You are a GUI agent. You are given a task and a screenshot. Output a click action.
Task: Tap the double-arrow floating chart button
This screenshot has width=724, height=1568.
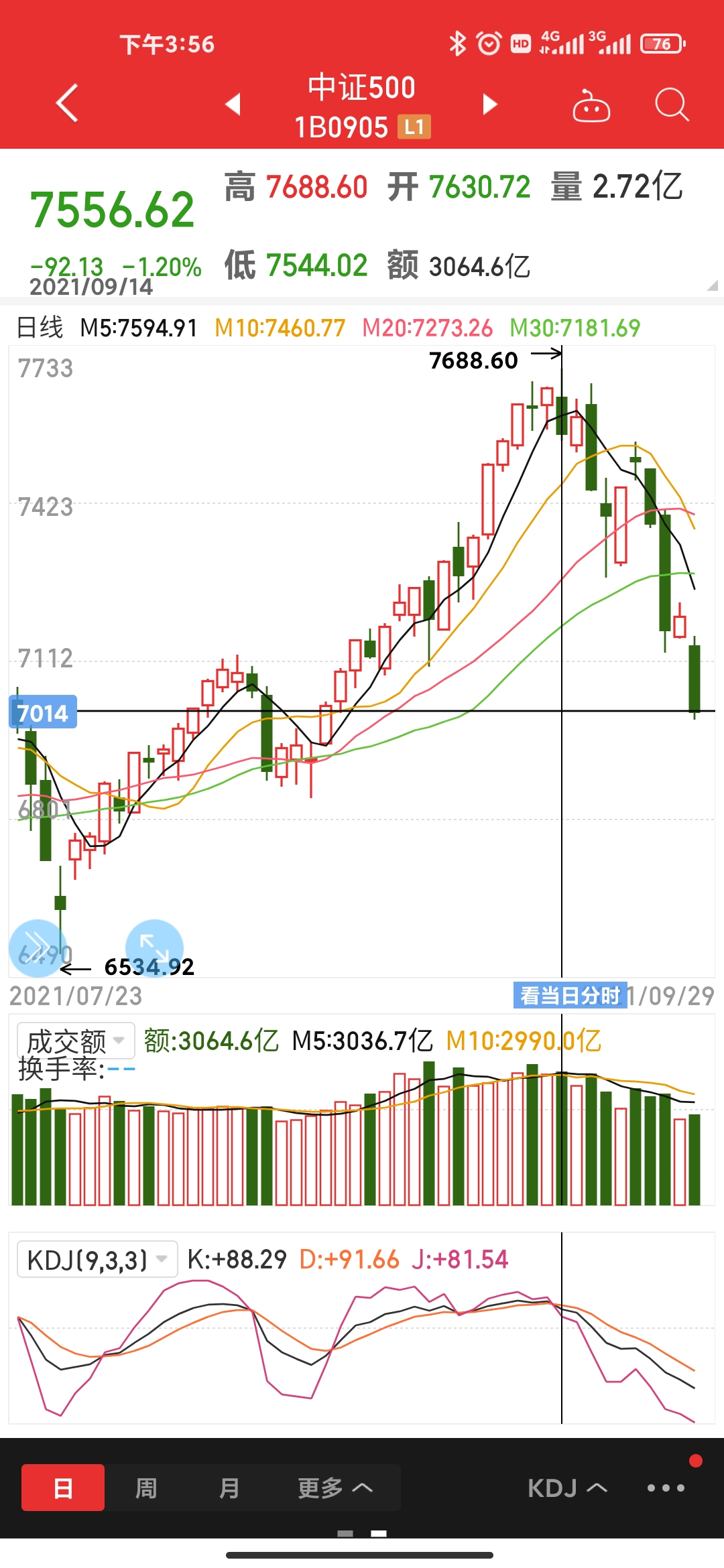[38, 948]
